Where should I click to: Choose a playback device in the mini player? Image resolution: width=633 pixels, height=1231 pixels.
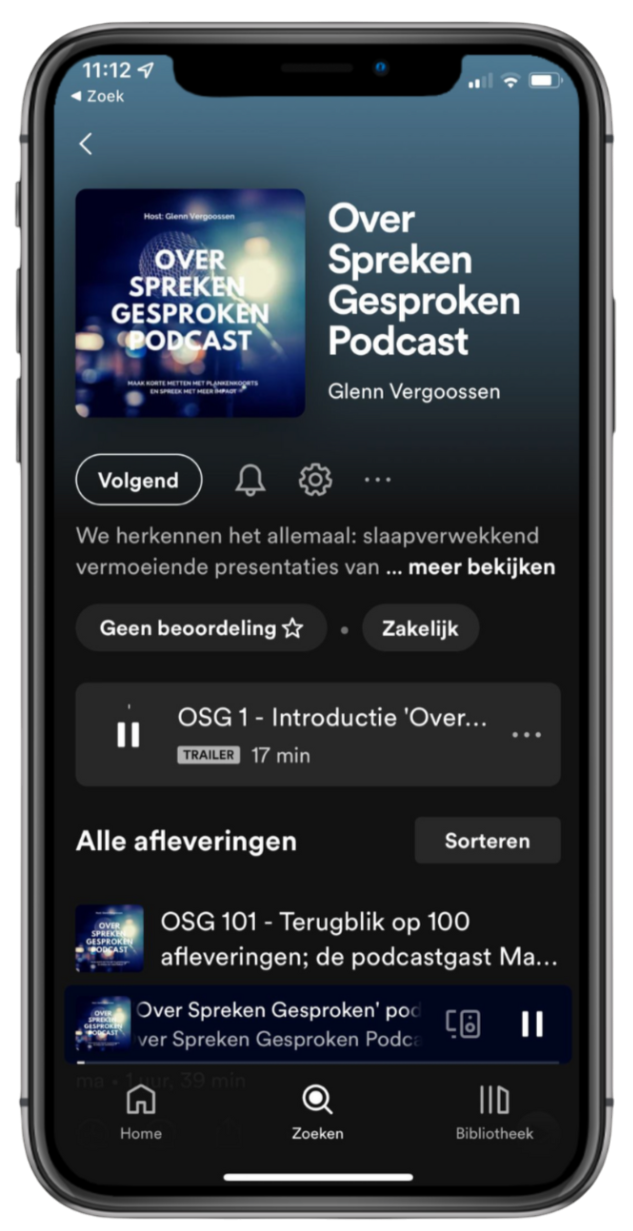pos(463,1023)
